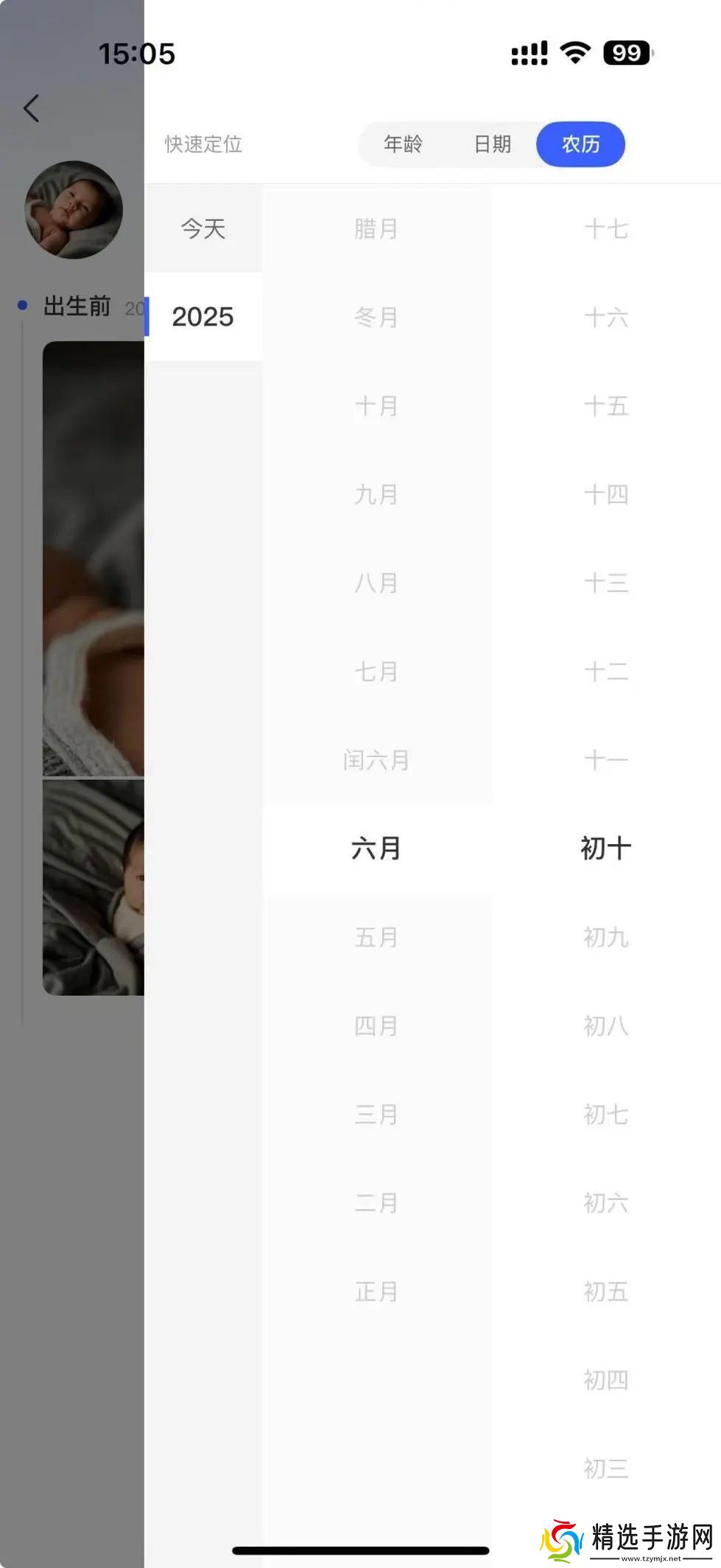Screen dimensions: 721x1568
Task: Jump to 今天
Action: click(x=203, y=229)
